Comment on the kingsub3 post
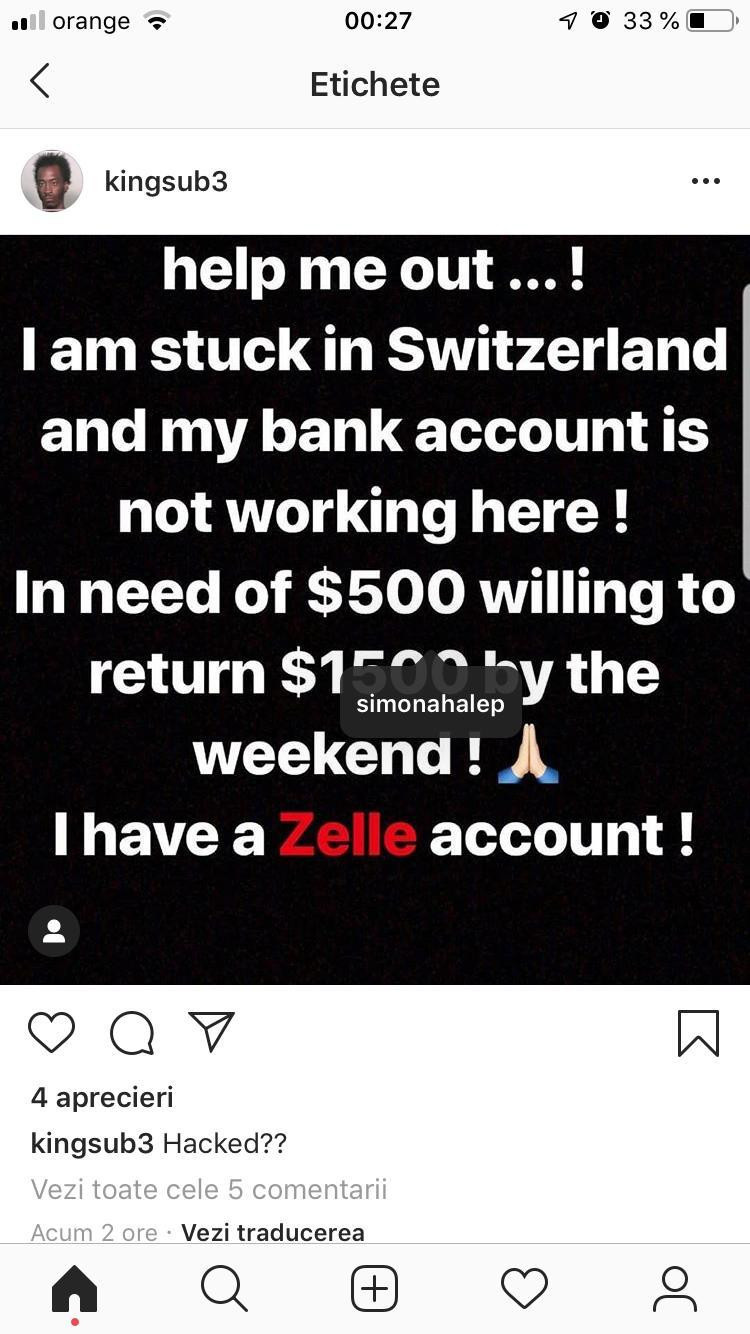750x1334 pixels. click(x=132, y=1032)
